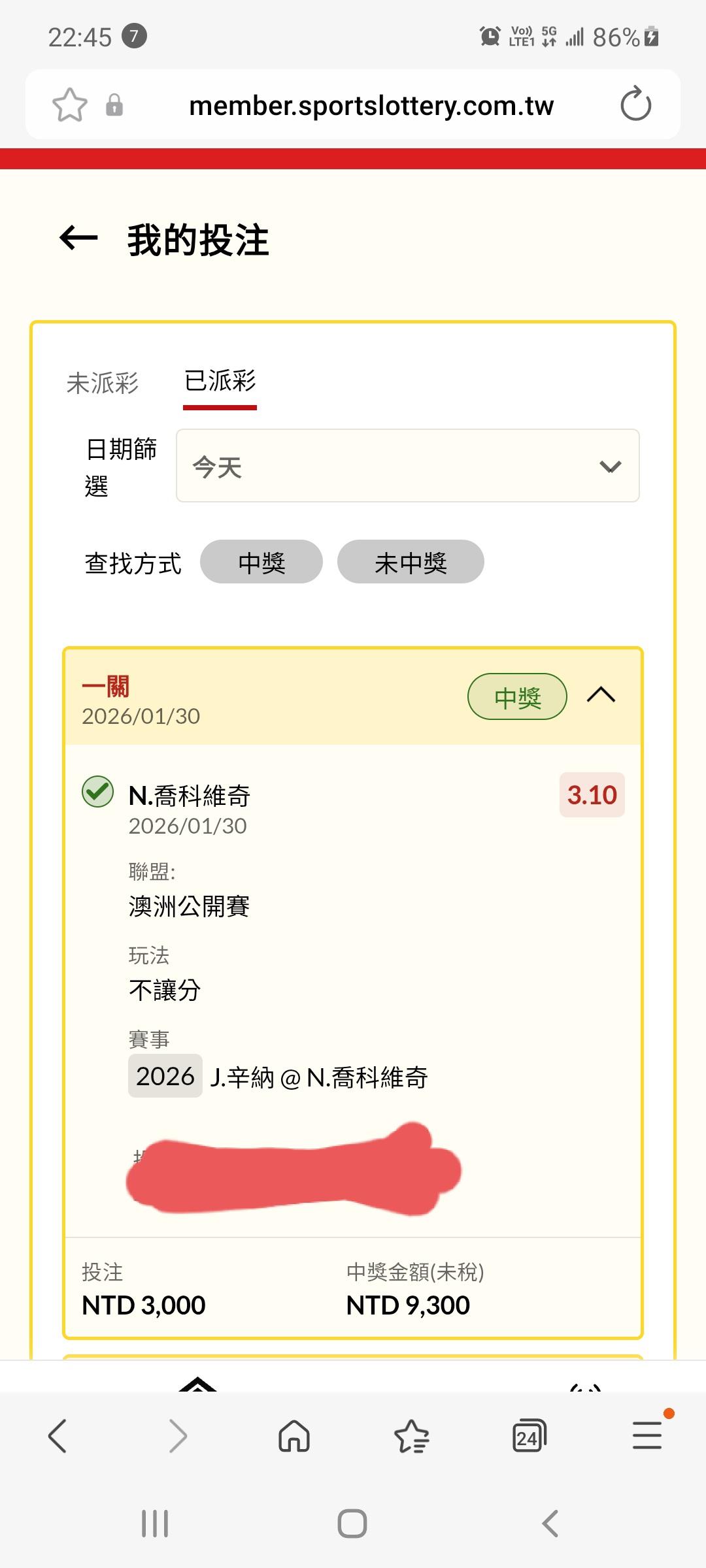Open the browser bookmarks list
Screen dimensions: 706x1568
point(411,1436)
